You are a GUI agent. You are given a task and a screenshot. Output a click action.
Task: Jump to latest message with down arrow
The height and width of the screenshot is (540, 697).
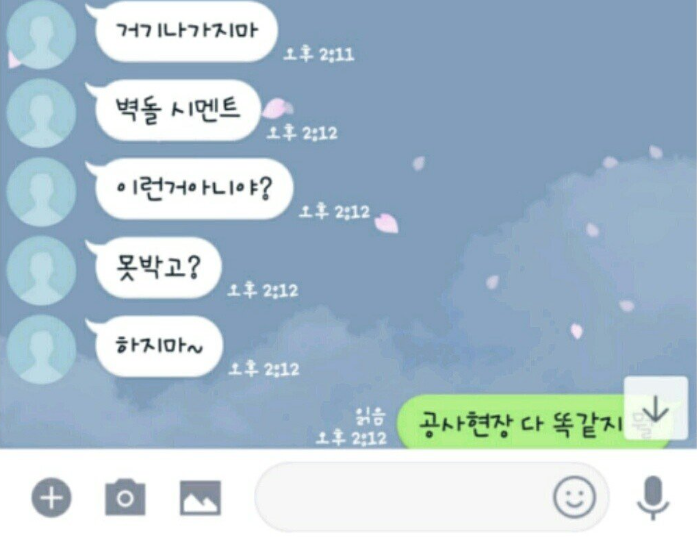pyautogui.click(x=655, y=408)
